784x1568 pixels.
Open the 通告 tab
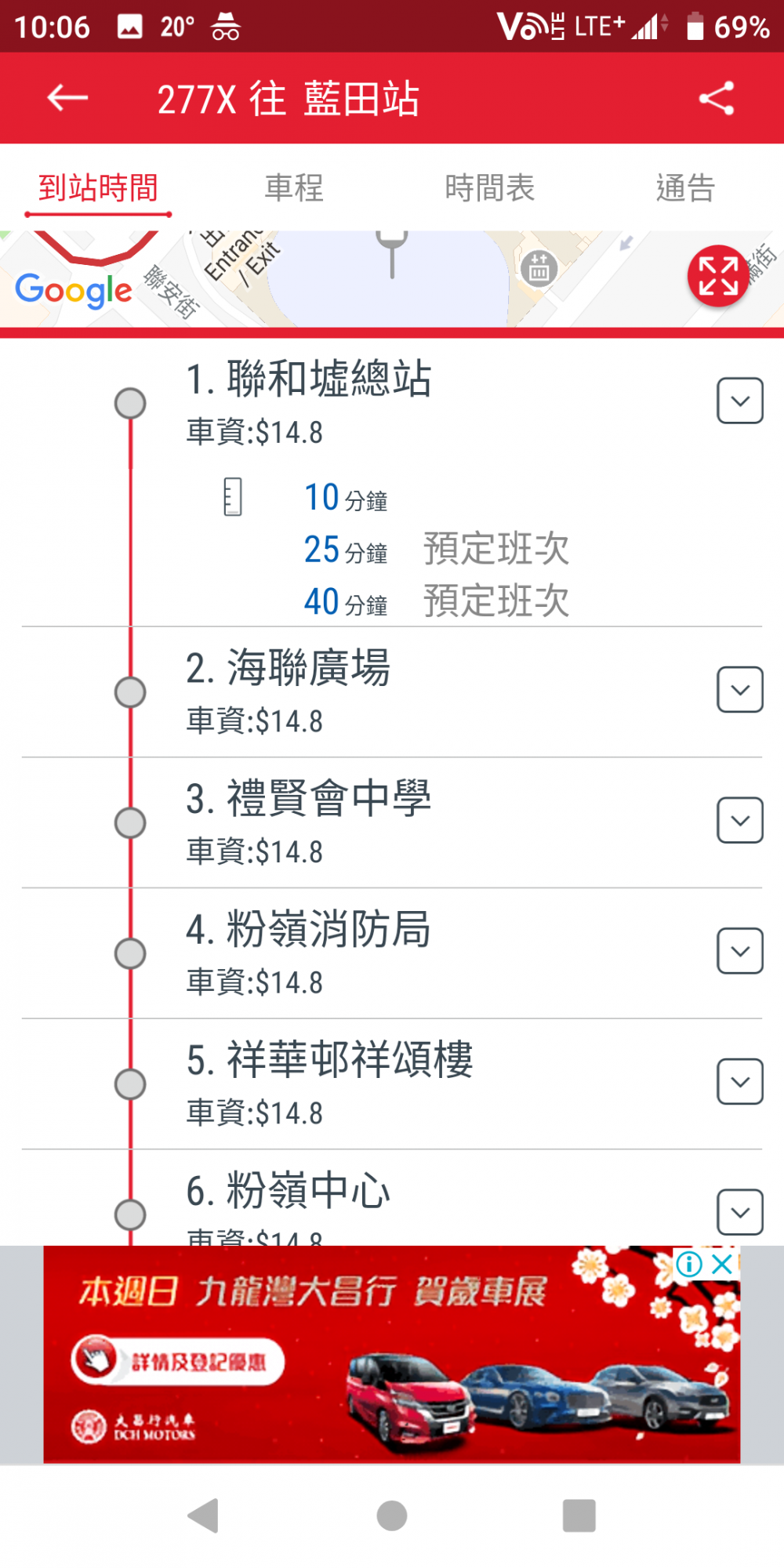685,188
